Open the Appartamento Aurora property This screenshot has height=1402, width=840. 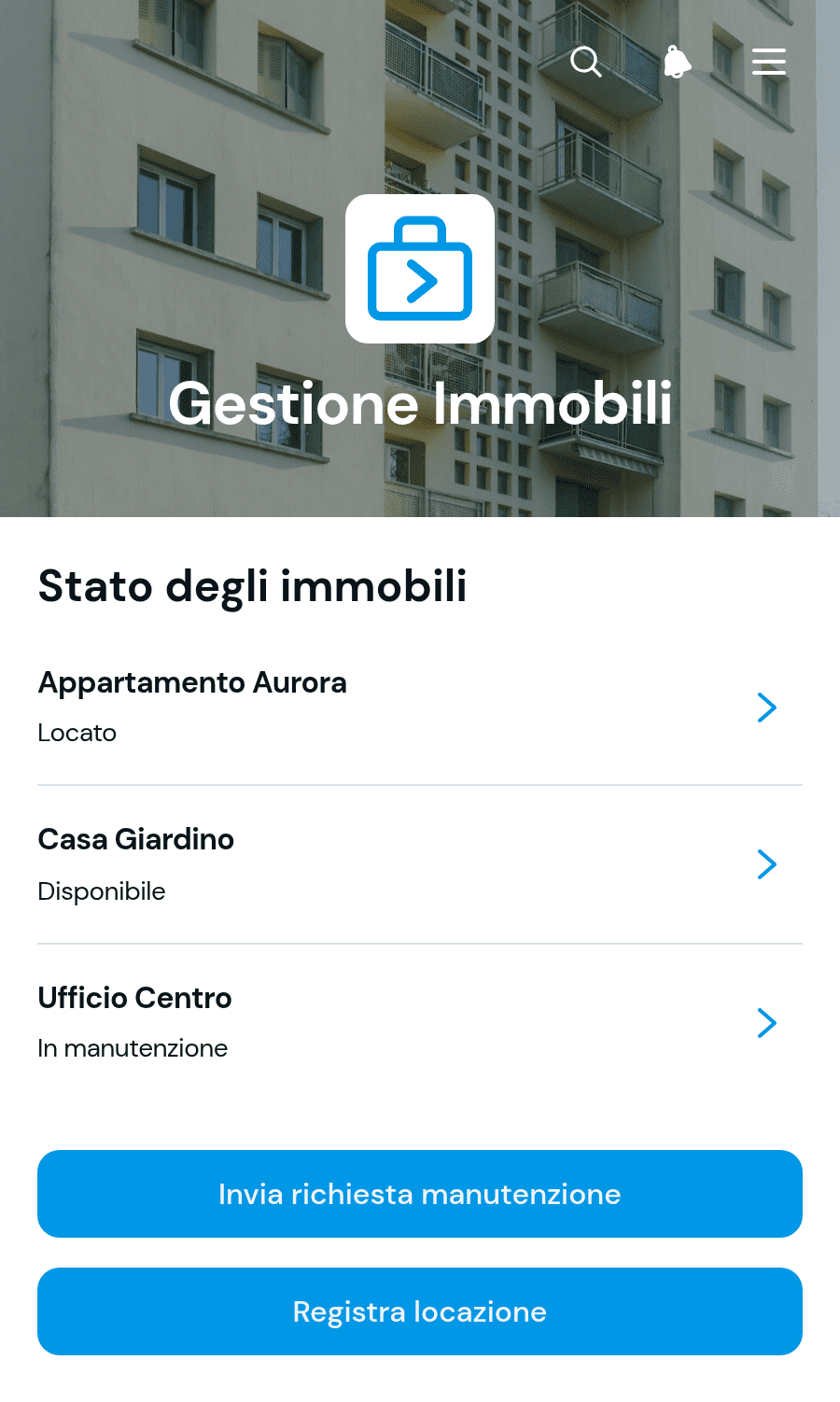[x=420, y=707]
